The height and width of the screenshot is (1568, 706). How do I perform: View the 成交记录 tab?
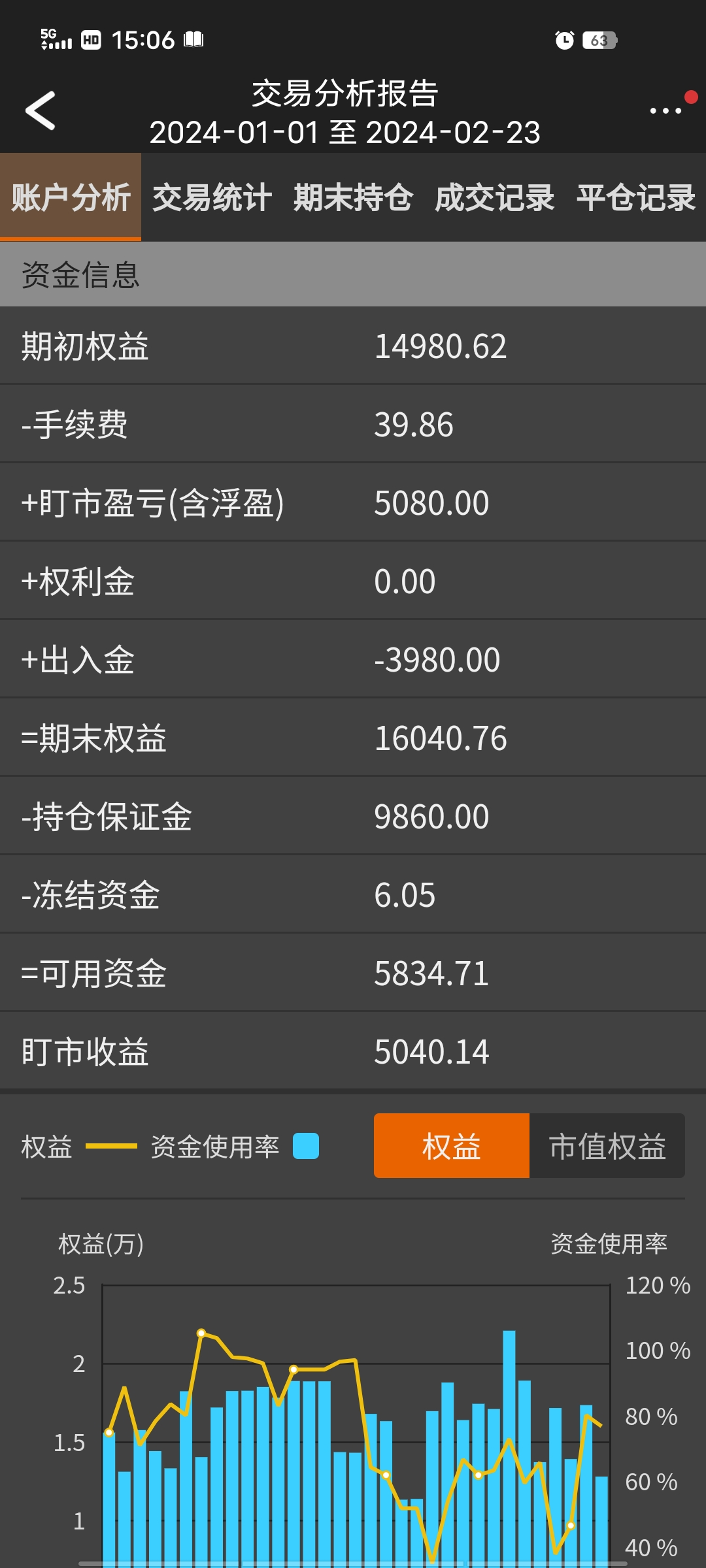[494, 197]
